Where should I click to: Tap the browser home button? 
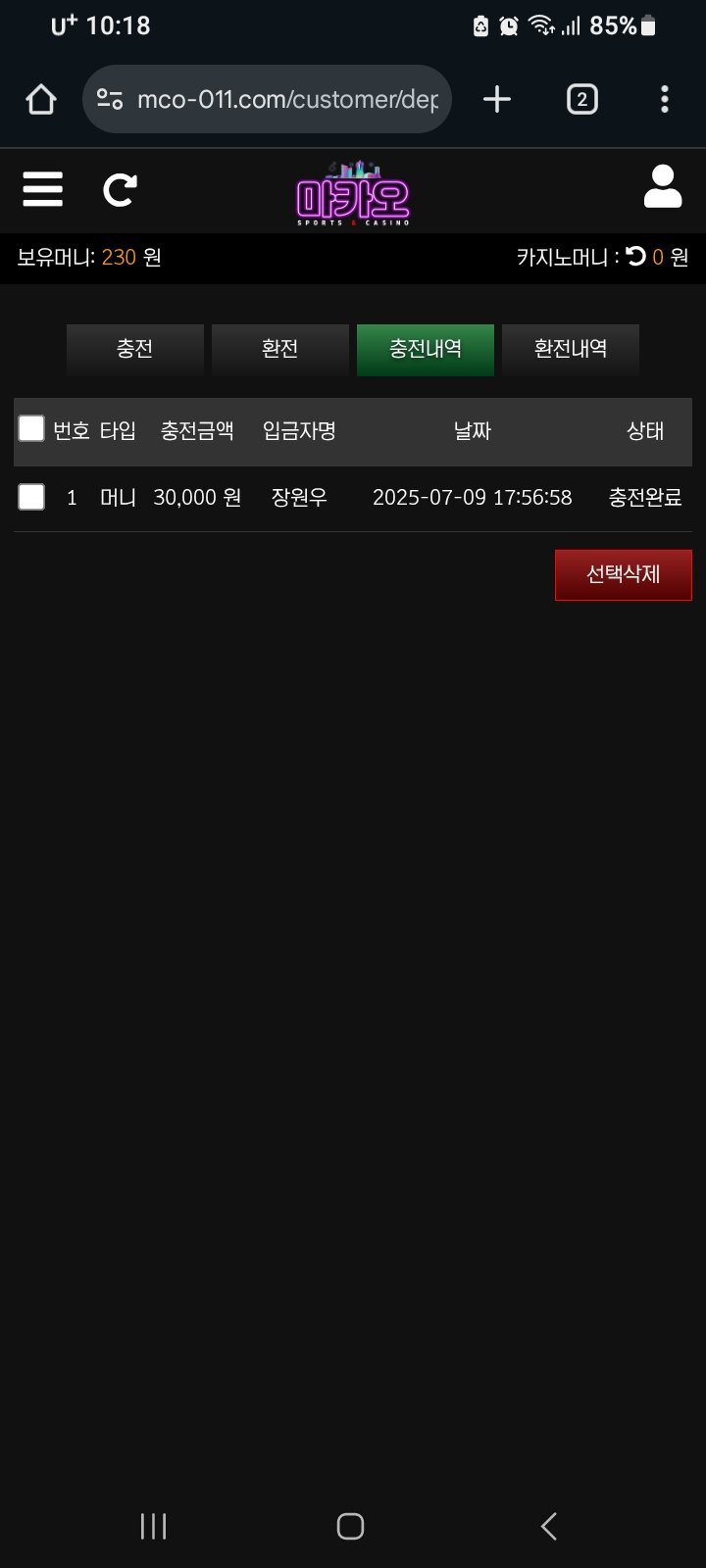(x=41, y=99)
